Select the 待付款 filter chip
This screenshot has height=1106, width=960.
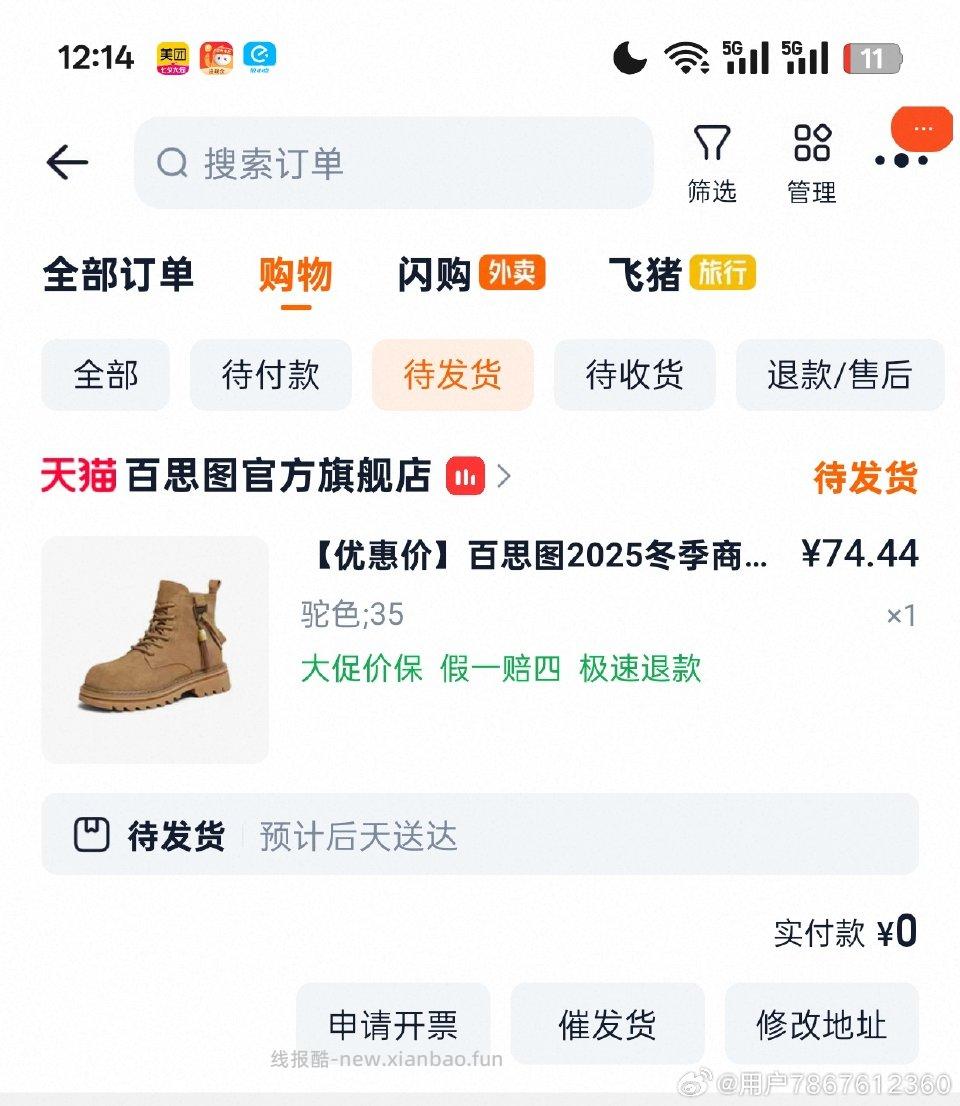tap(270, 375)
